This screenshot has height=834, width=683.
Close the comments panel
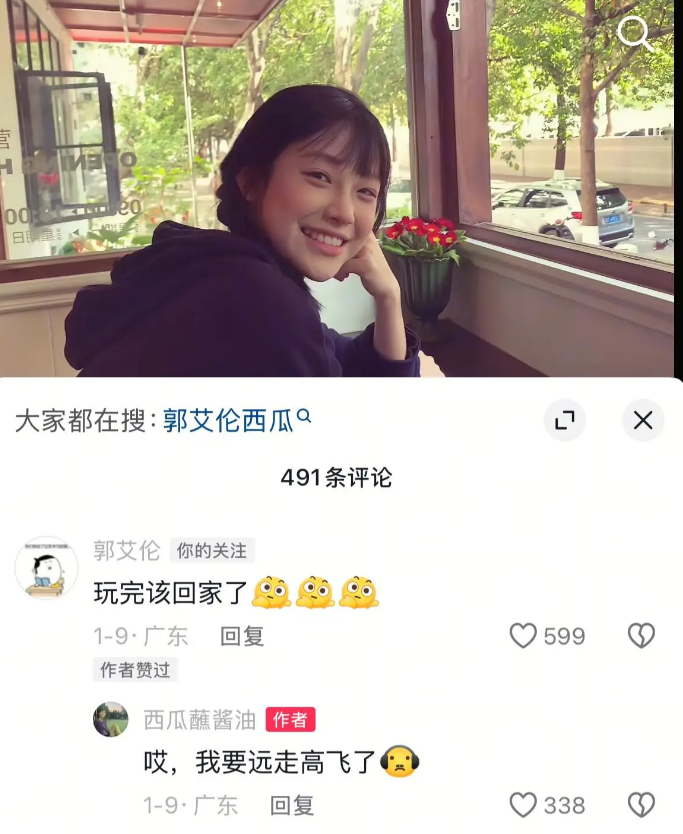coord(642,421)
